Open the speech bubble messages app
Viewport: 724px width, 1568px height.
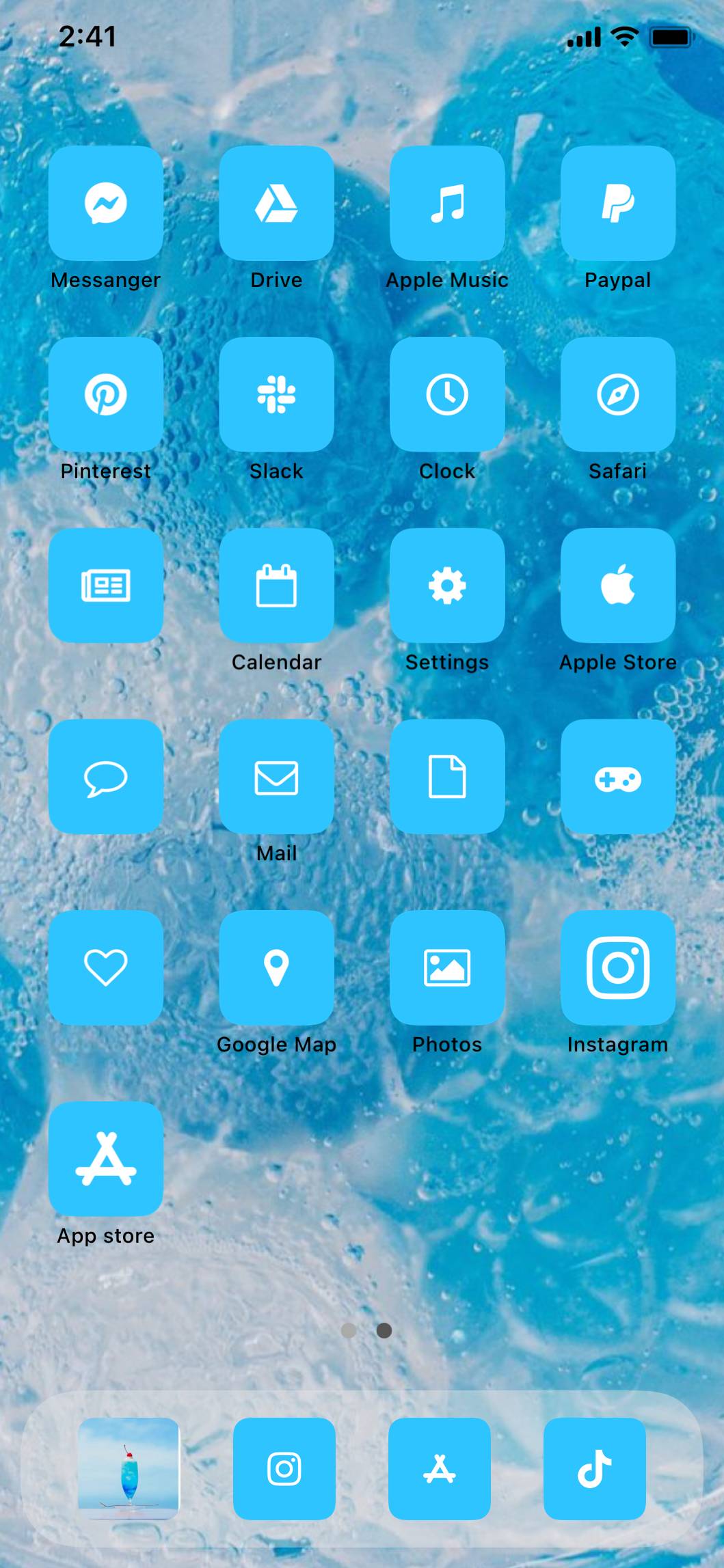coord(105,777)
